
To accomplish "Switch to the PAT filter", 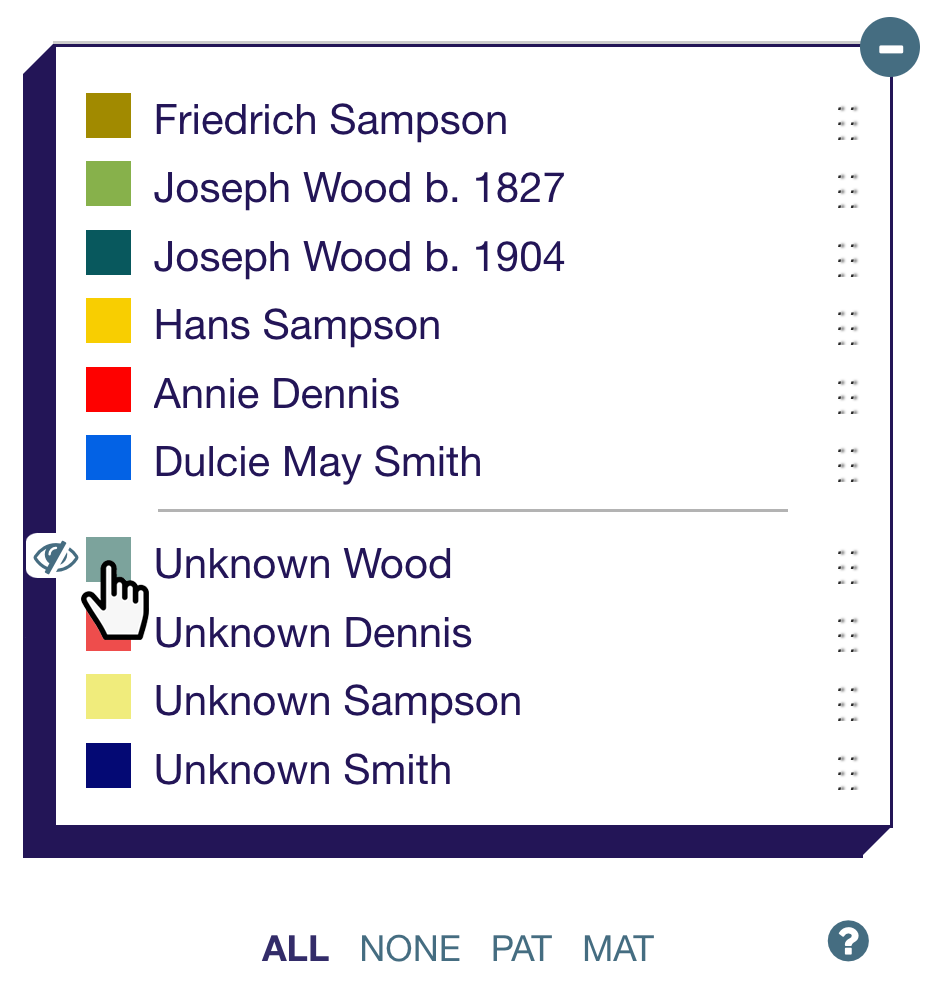I will 521,947.
